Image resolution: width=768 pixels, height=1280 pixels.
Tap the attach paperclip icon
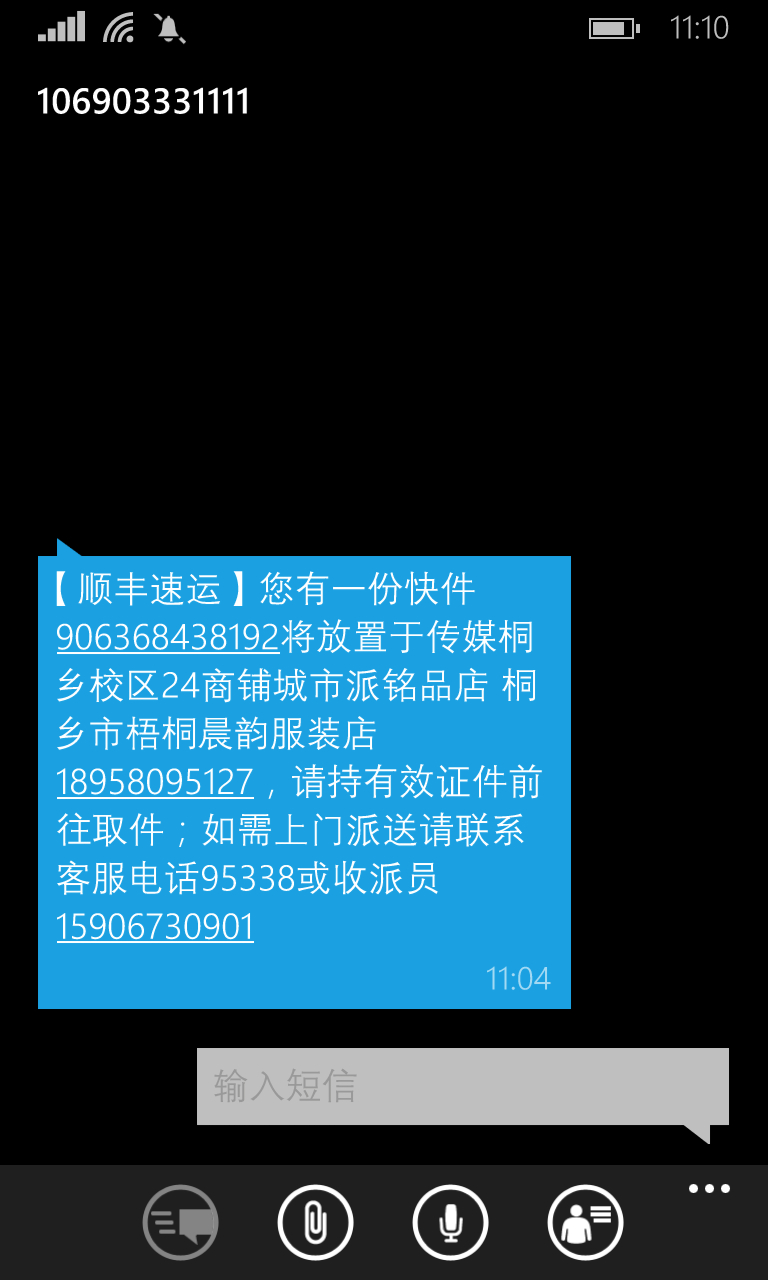coord(315,1222)
